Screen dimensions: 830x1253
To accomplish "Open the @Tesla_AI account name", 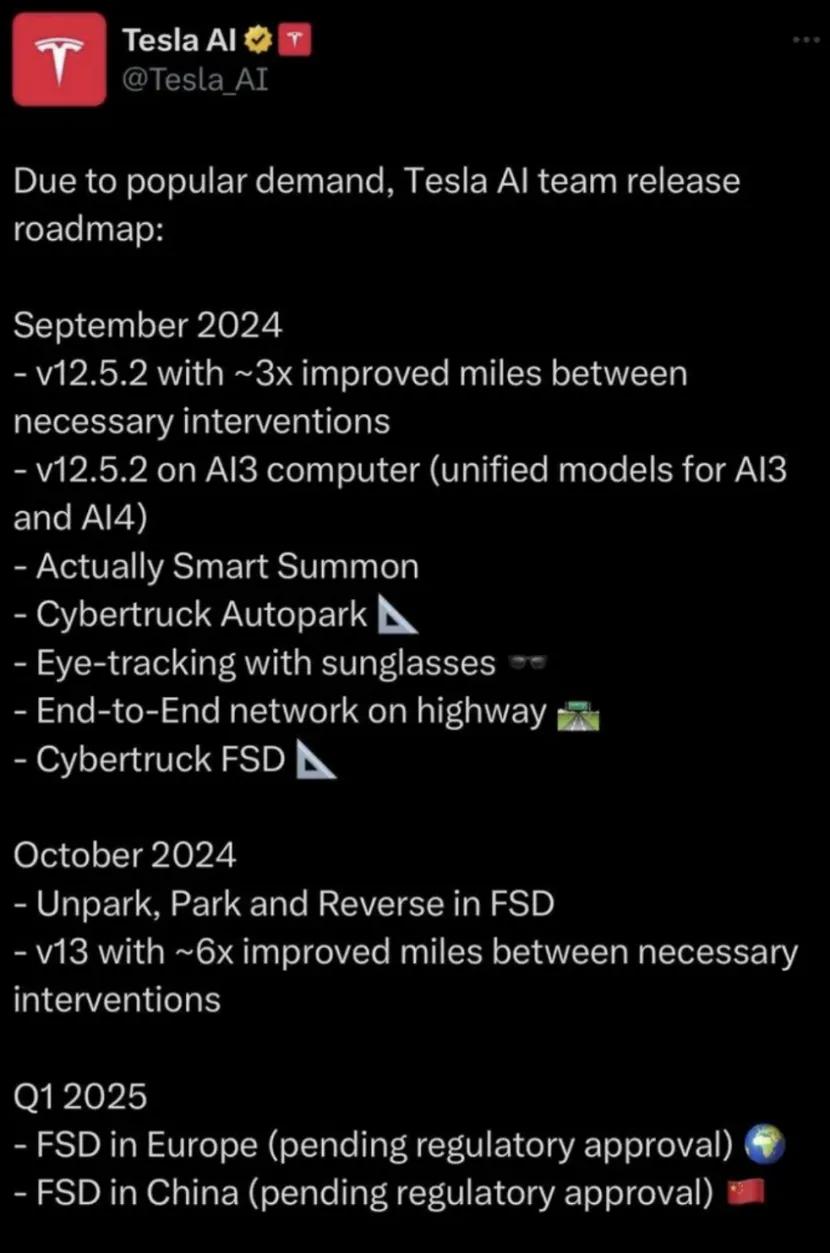I will pyautogui.click(x=194, y=79).
